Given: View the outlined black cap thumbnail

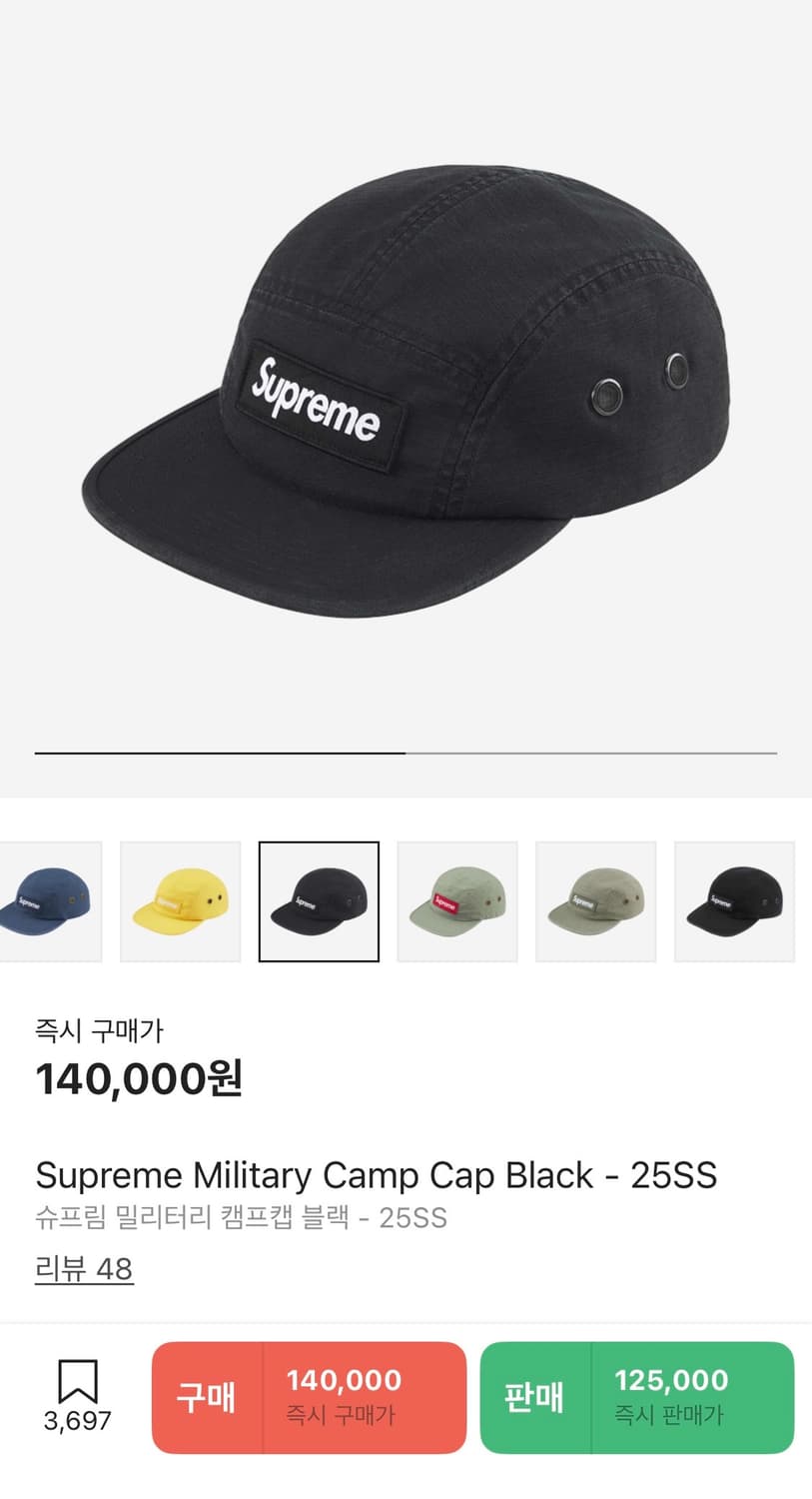Looking at the screenshot, I should 319,901.
